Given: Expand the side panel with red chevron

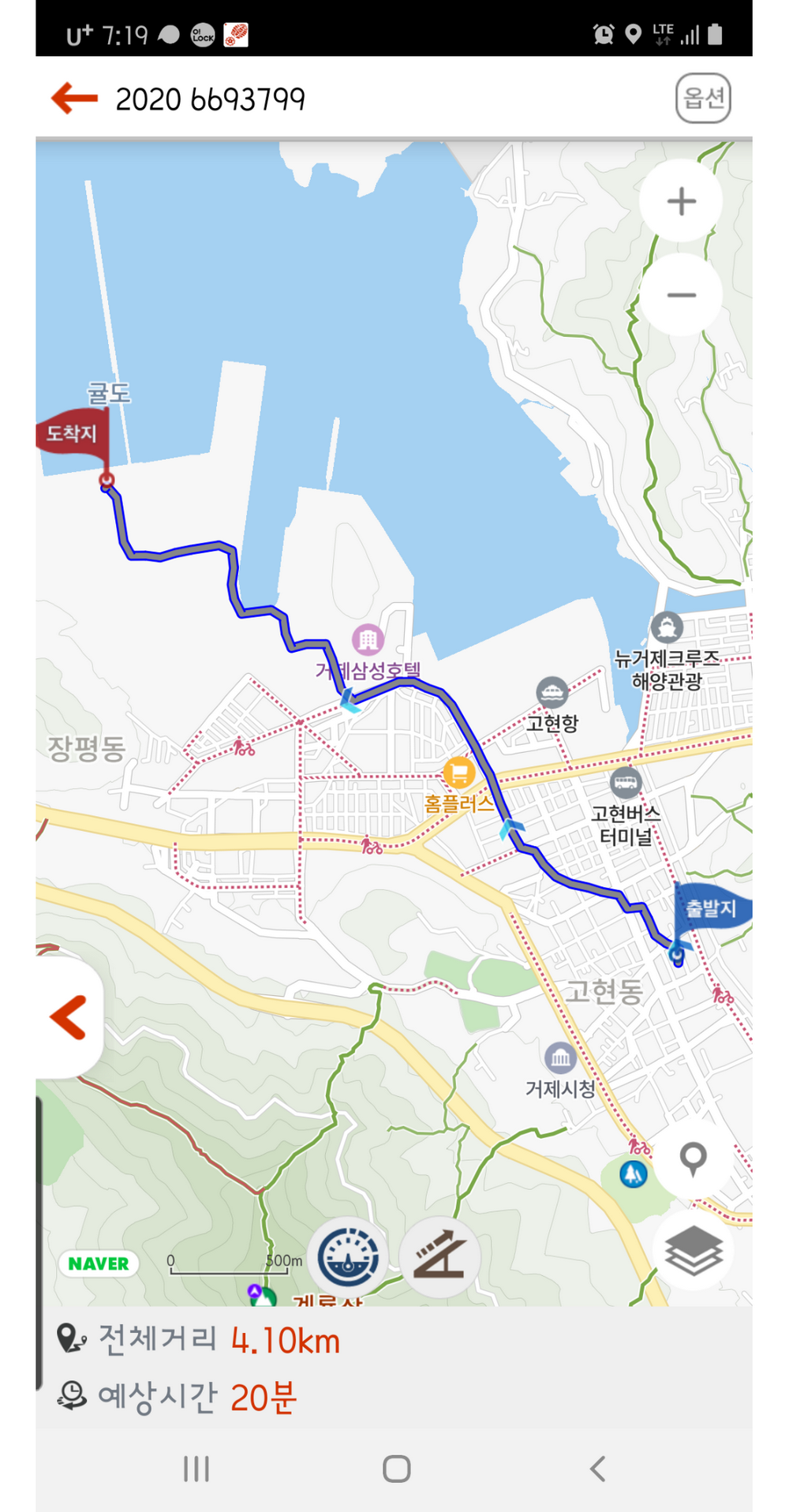Looking at the screenshot, I should (x=69, y=1017).
